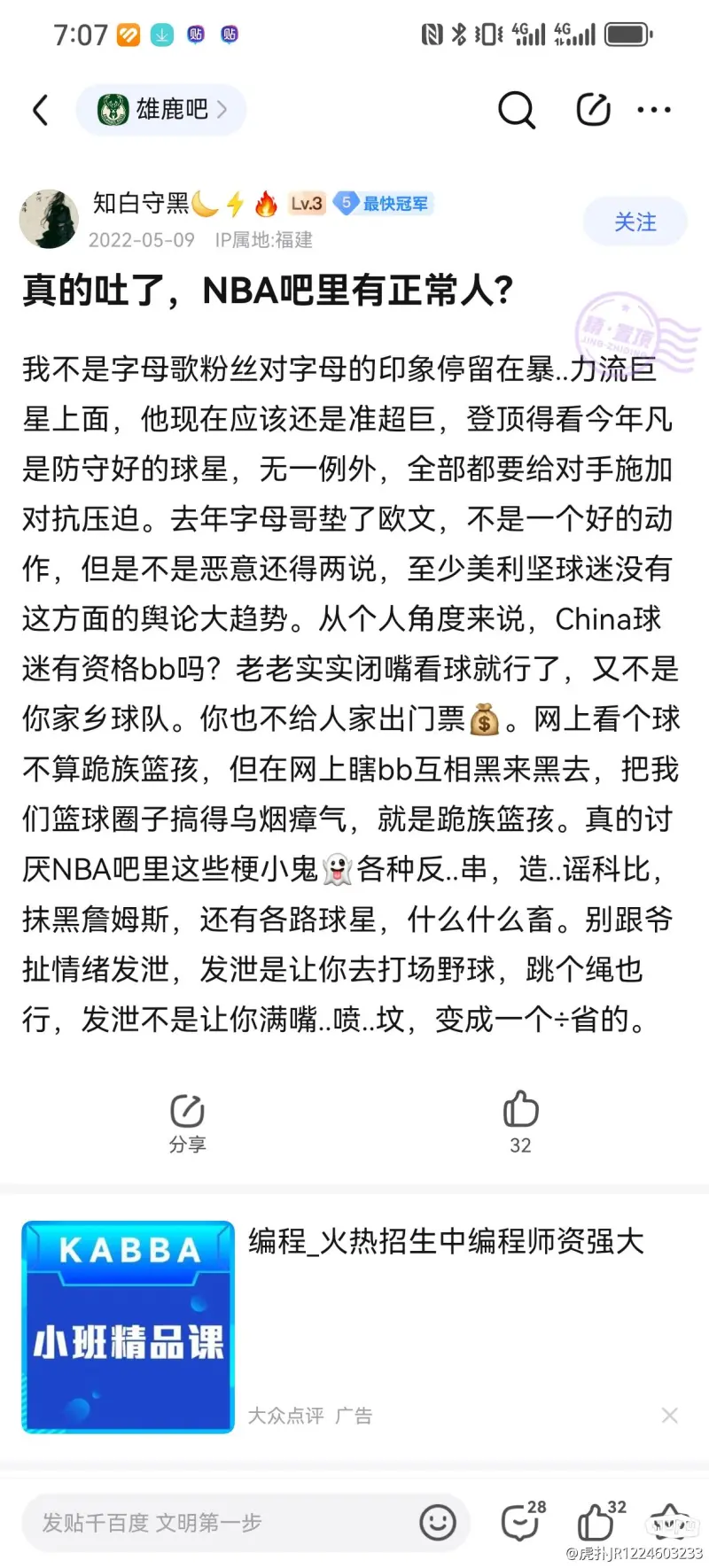Viewport: 709px width, 1568px height.
Task: View the 28 comments via bottom bar icon
Action: point(521,1523)
